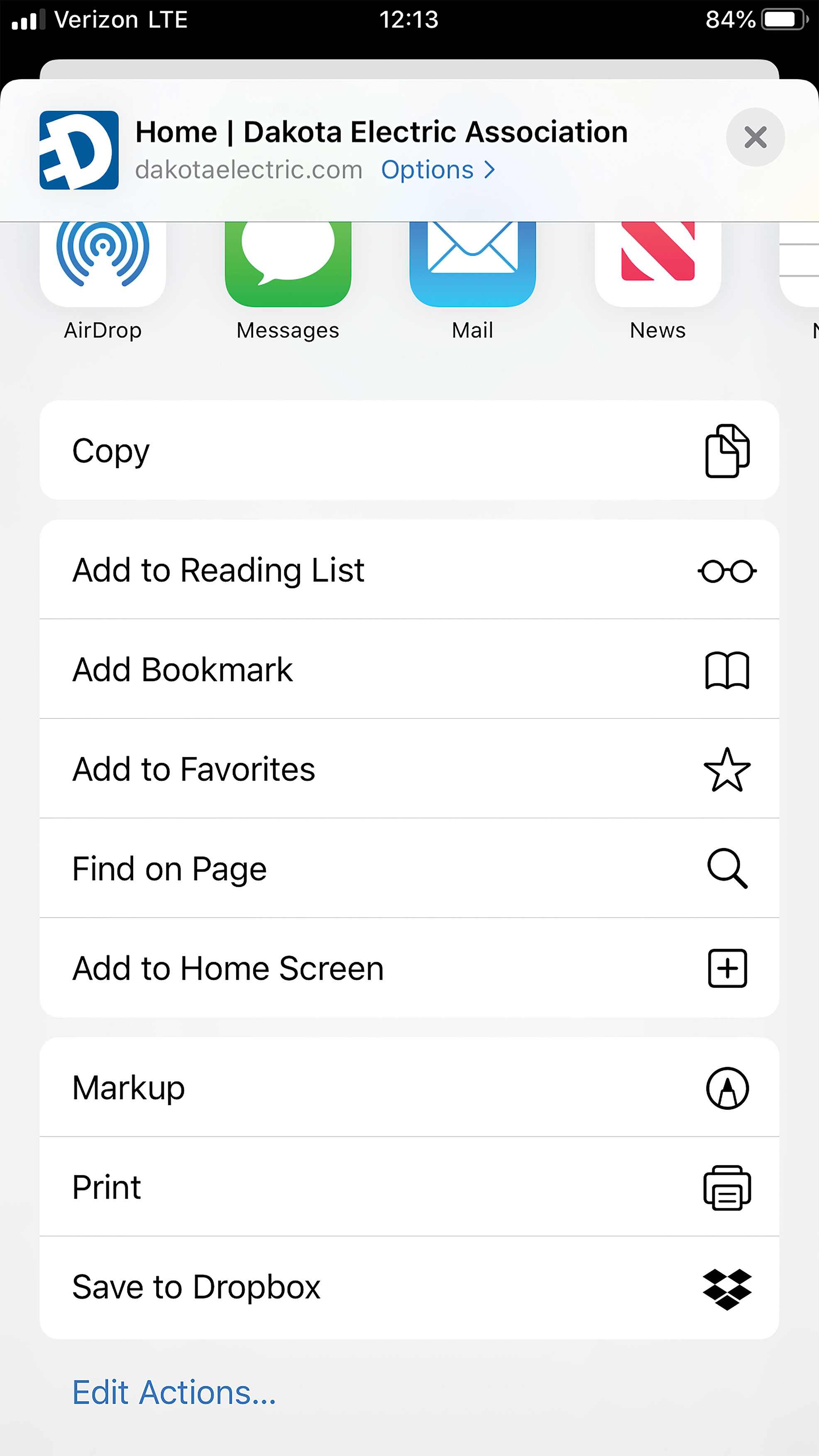Copy the page link
The image size is (819, 1456).
click(x=409, y=450)
